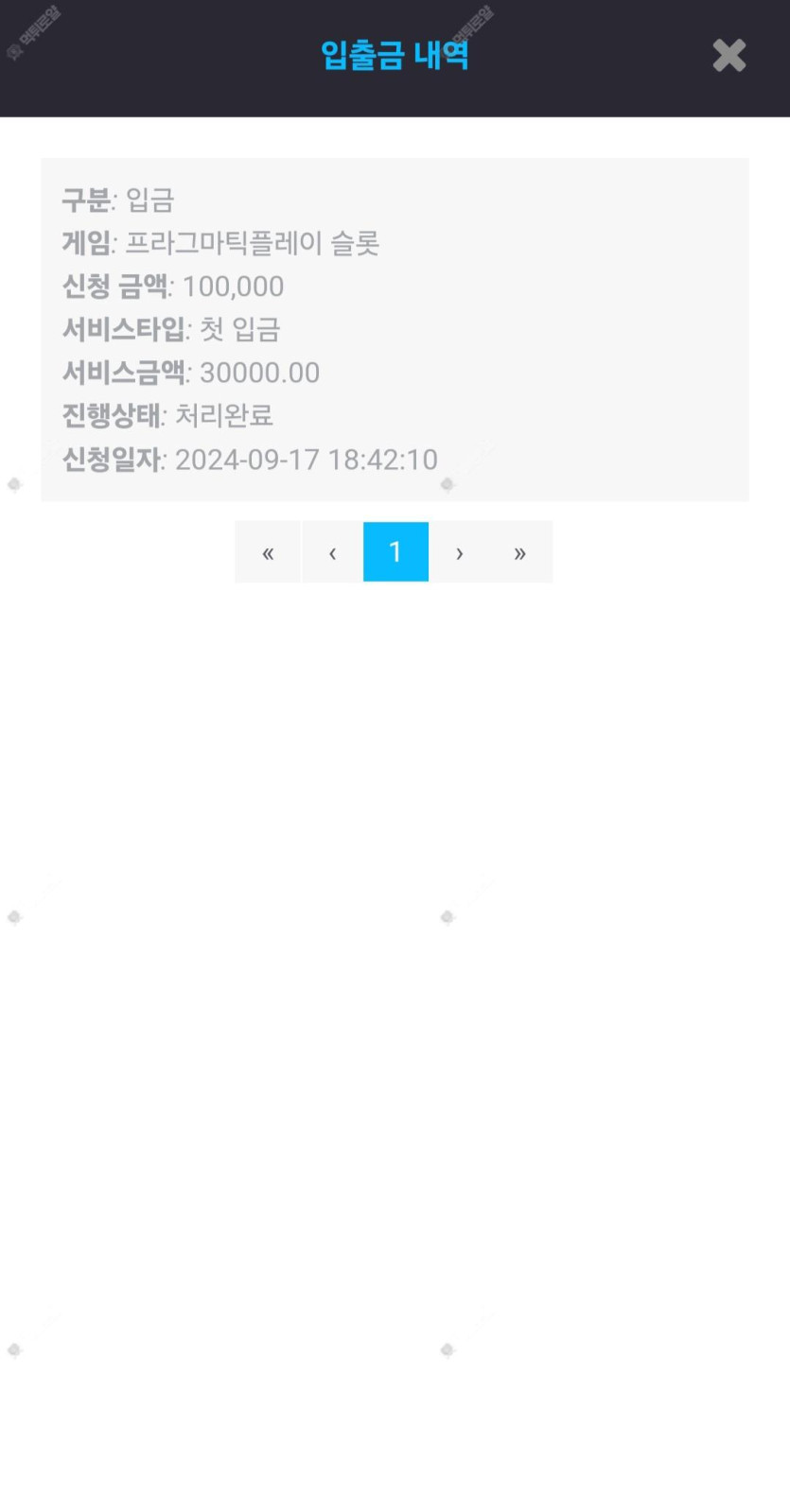The height and width of the screenshot is (1512, 790).
Task: Jump to the first page of results
Action: pyautogui.click(x=268, y=552)
